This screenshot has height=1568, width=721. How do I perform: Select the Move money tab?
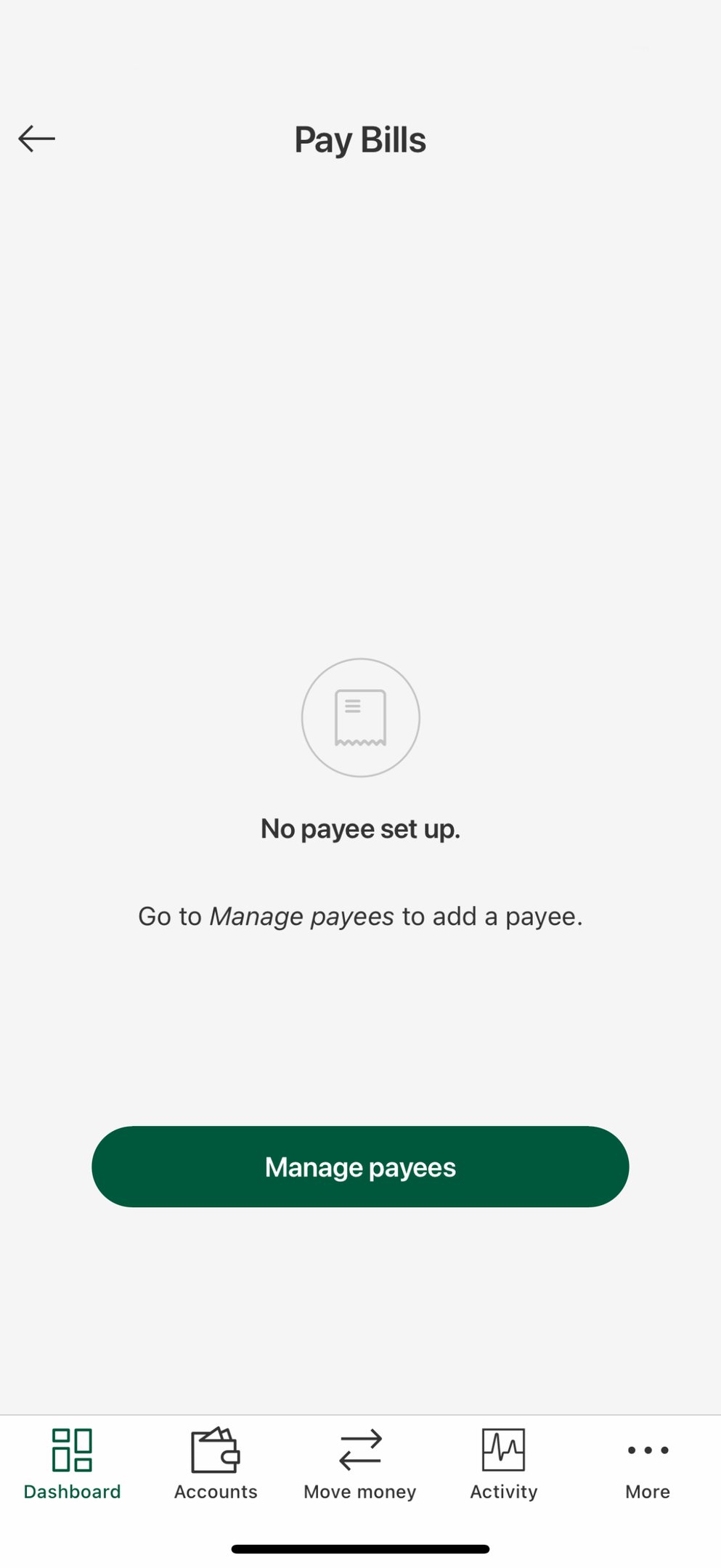[x=360, y=1463]
